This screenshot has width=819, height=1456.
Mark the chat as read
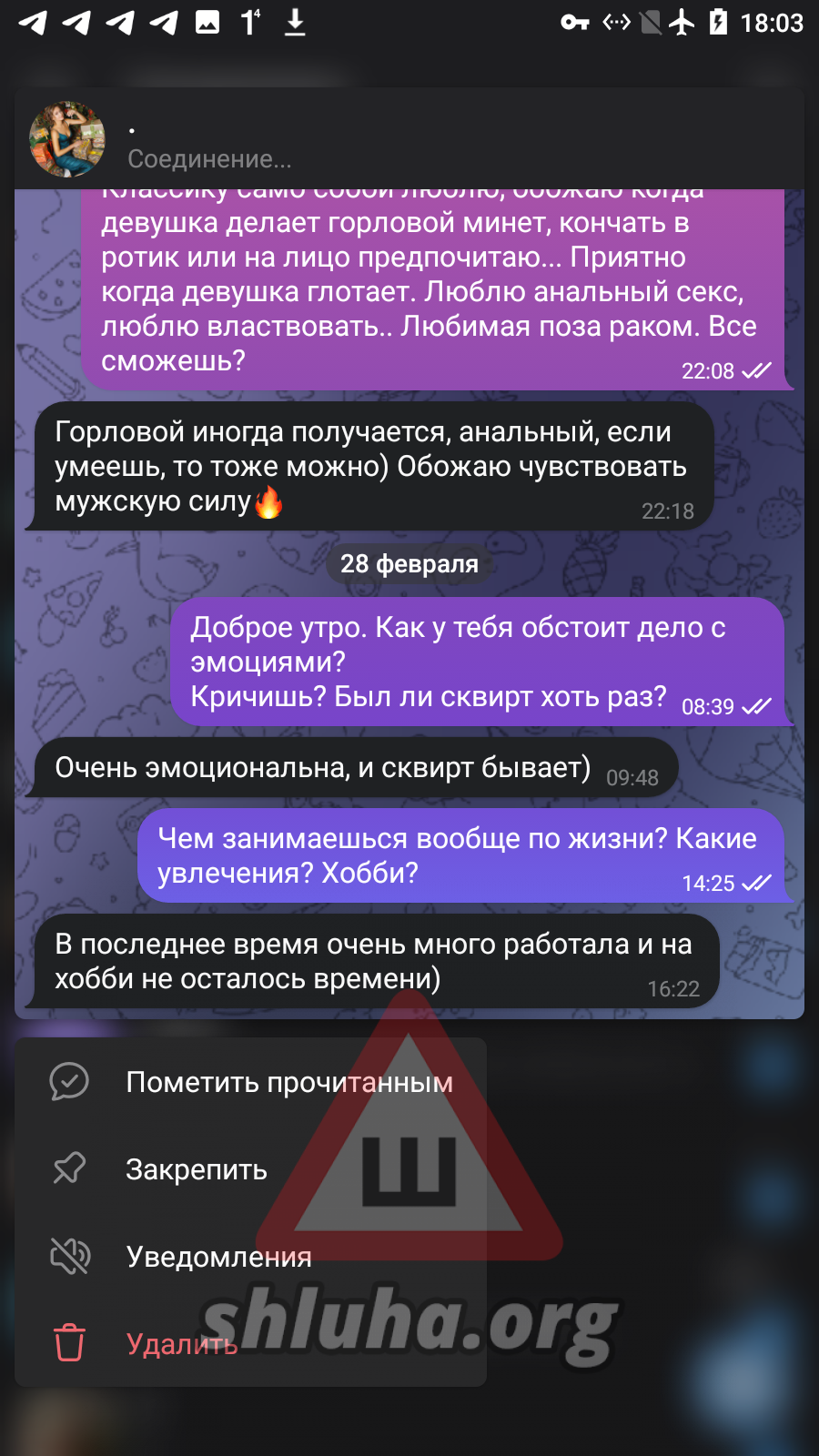pyautogui.click(x=250, y=1082)
